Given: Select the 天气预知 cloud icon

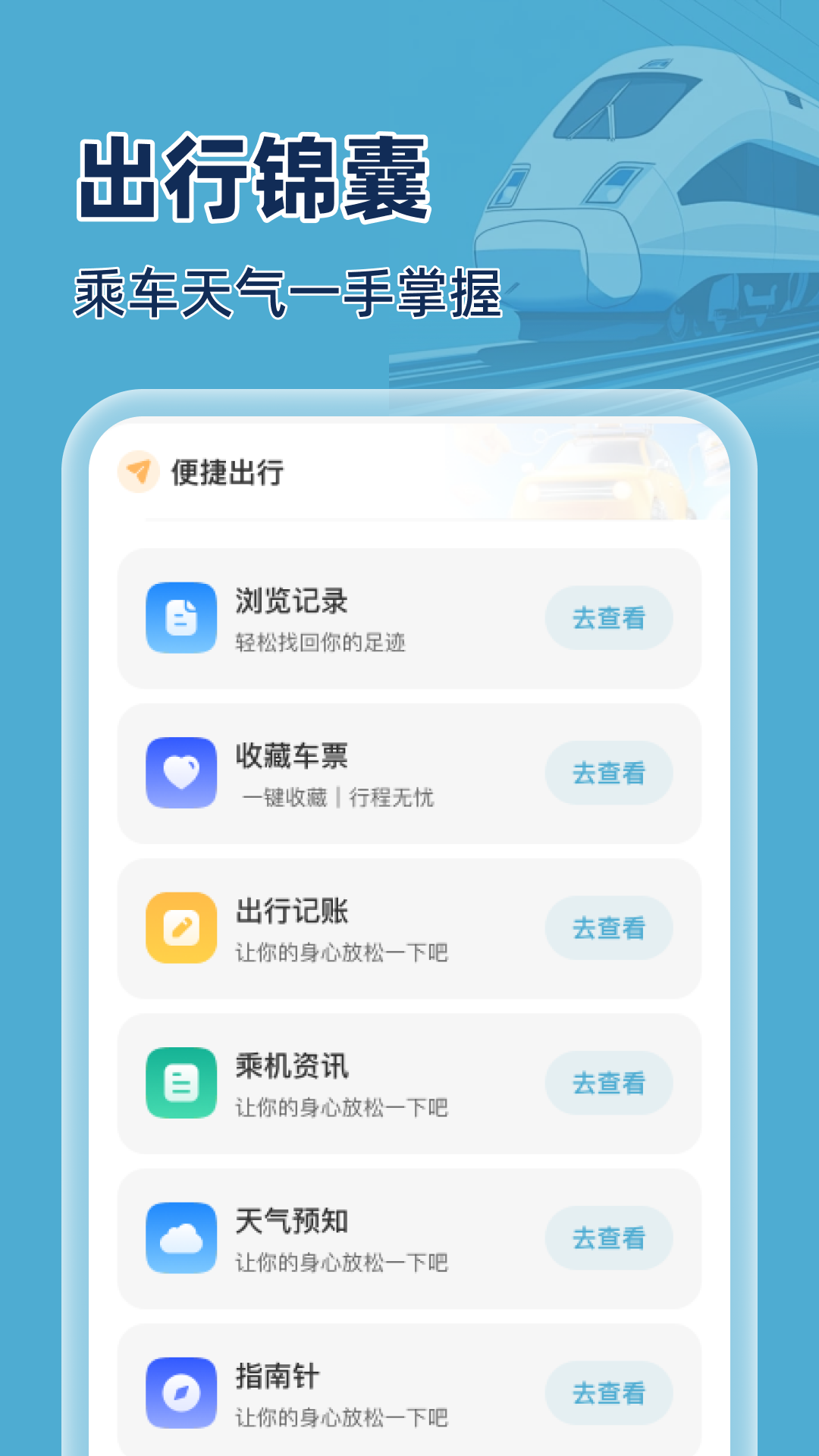Looking at the screenshot, I should point(181,1238).
